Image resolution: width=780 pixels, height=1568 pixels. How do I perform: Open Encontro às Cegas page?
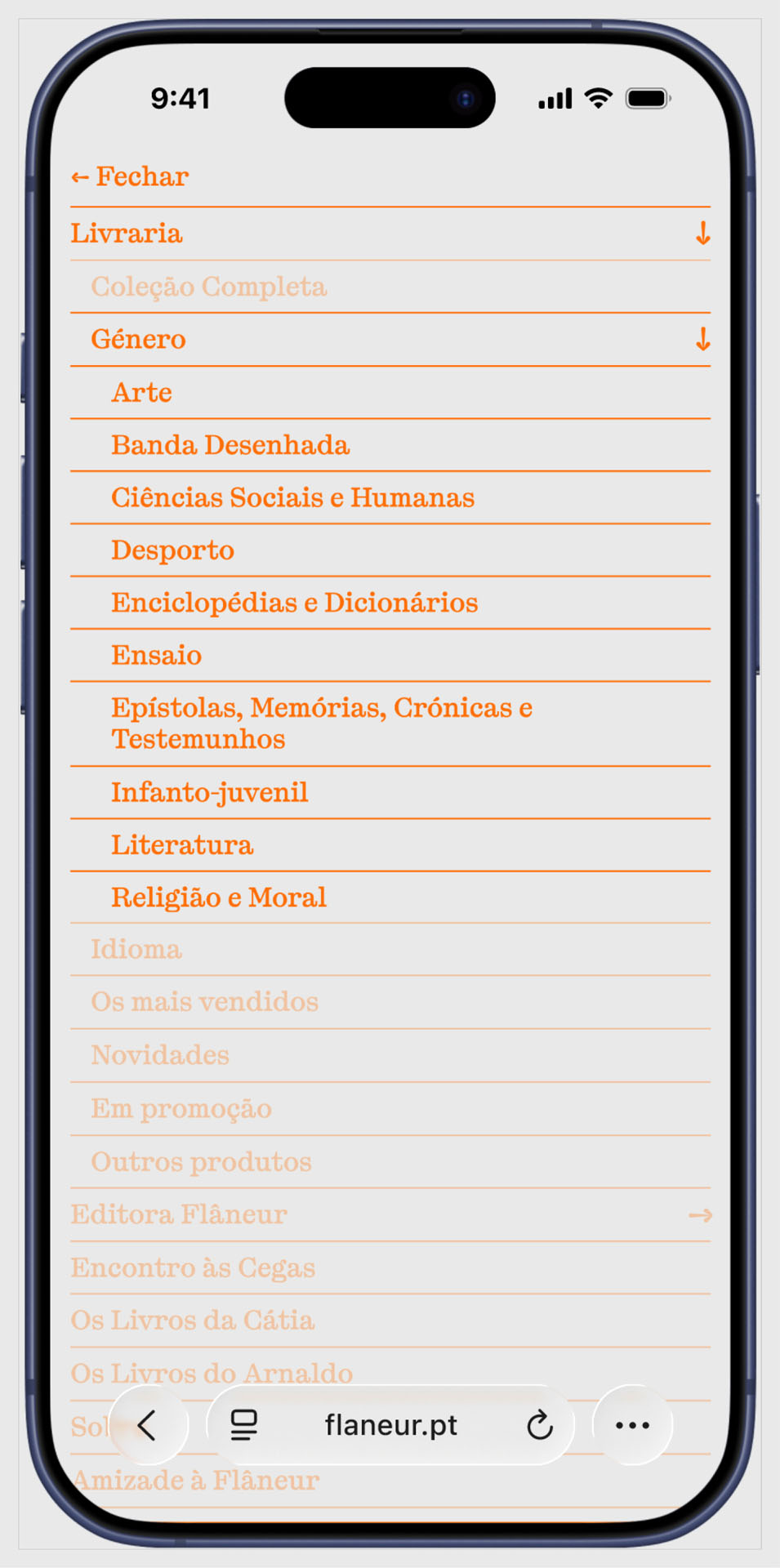pyautogui.click(x=193, y=1268)
